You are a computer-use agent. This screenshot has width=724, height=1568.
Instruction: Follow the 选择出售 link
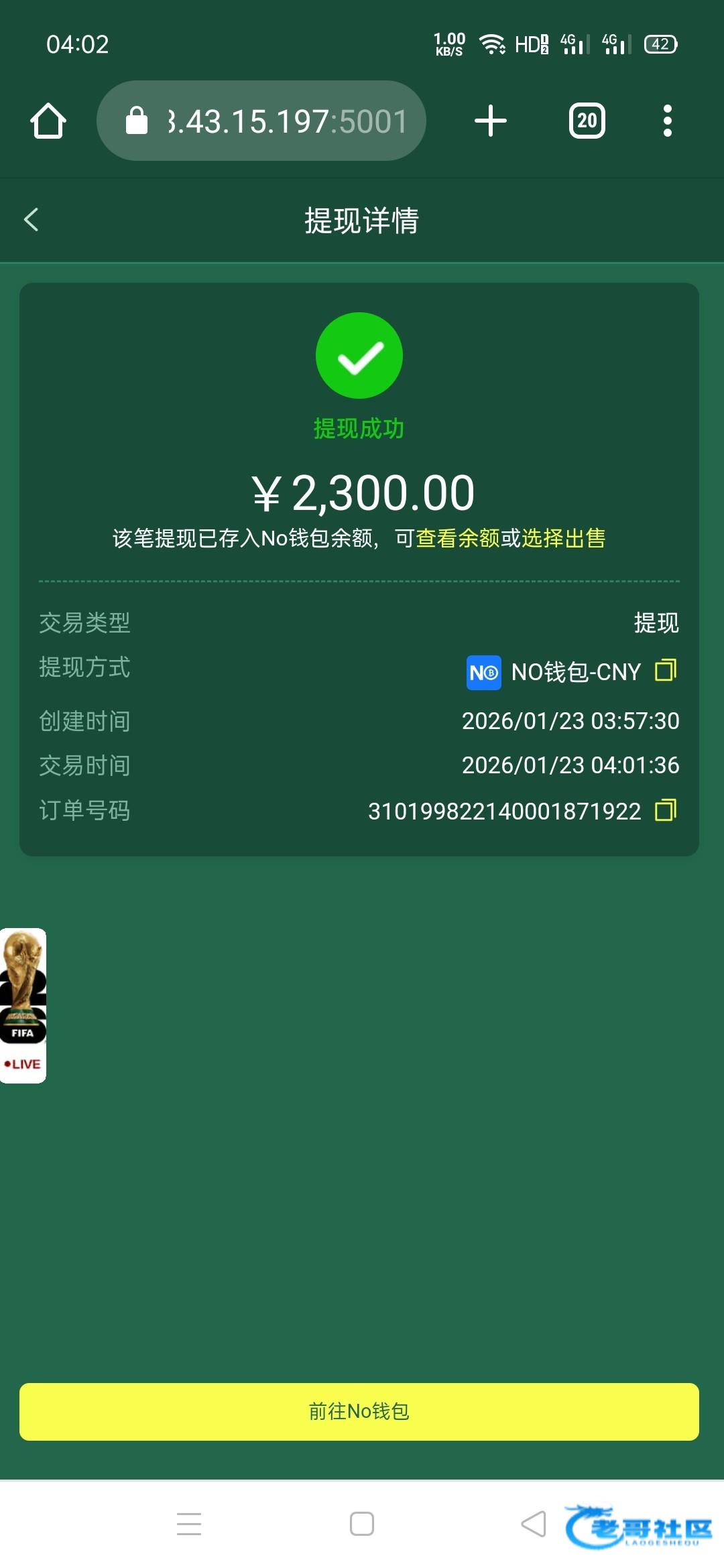[563, 538]
